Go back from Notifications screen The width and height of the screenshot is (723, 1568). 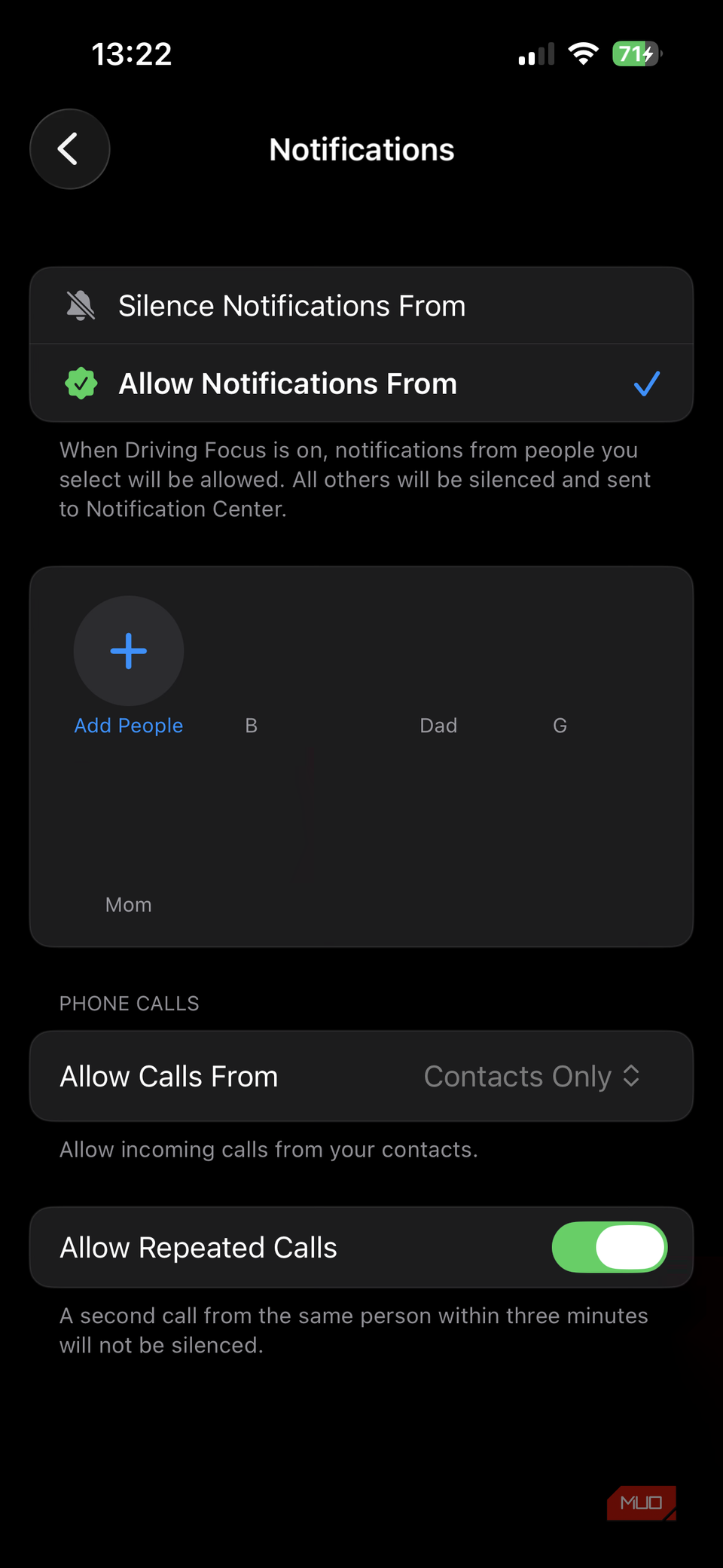tap(69, 149)
